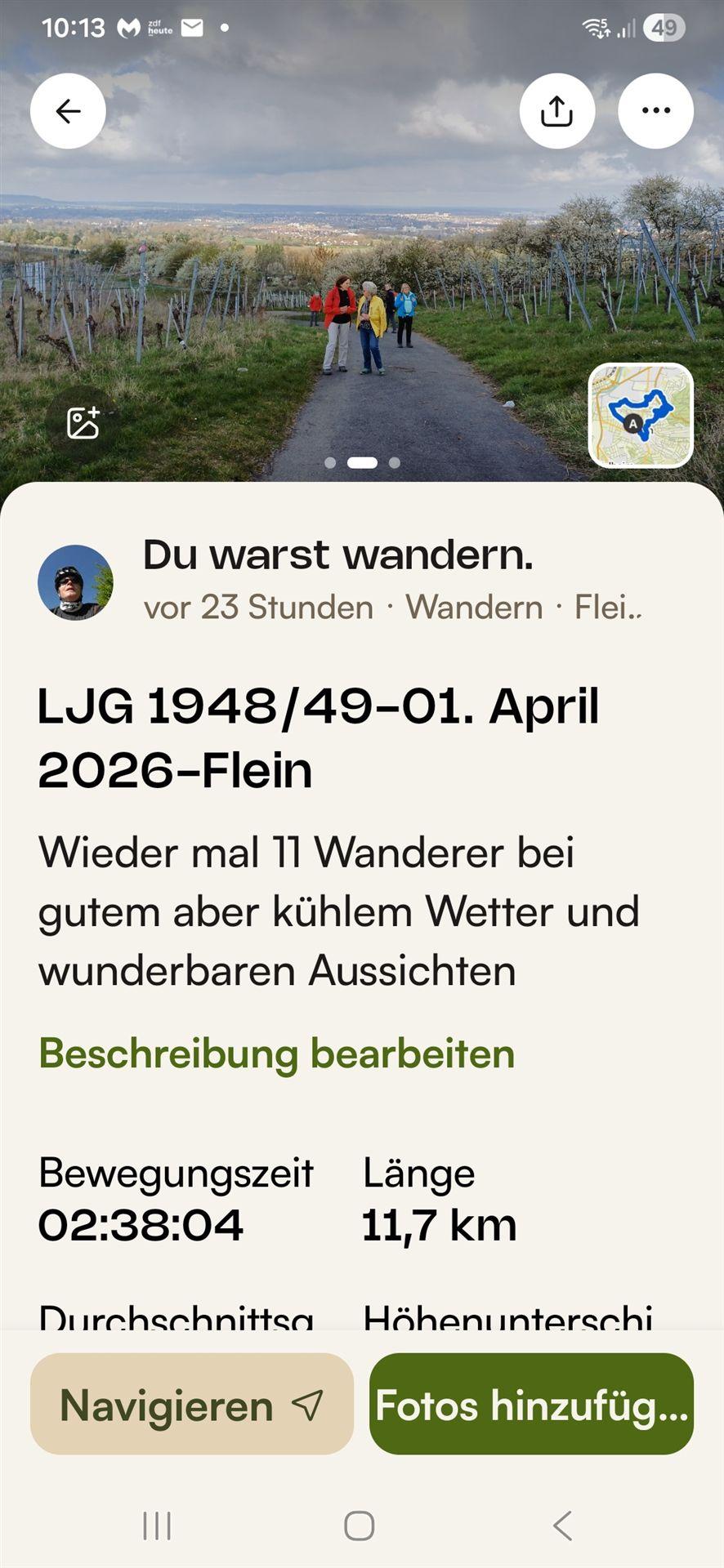This screenshot has width=724, height=1568.
Task: Open the route map thumbnail
Action: pyautogui.click(x=641, y=416)
